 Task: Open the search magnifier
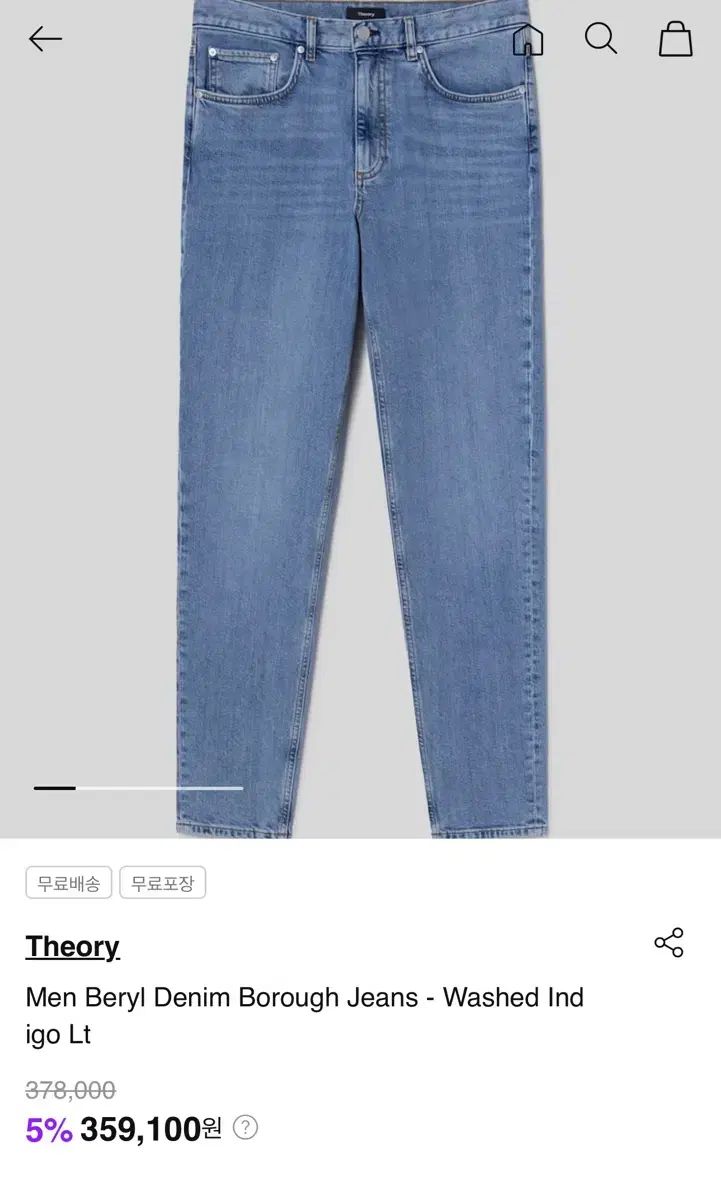click(601, 39)
